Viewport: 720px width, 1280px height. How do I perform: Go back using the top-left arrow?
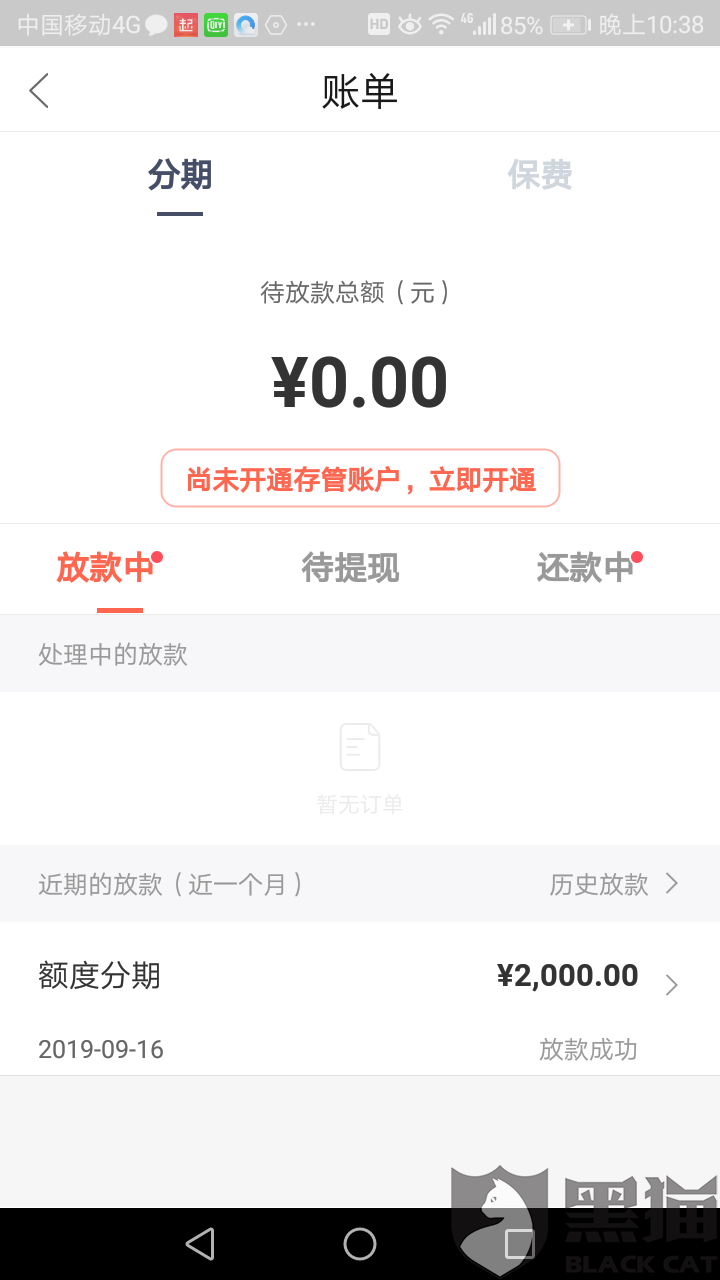pyautogui.click(x=39, y=91)
